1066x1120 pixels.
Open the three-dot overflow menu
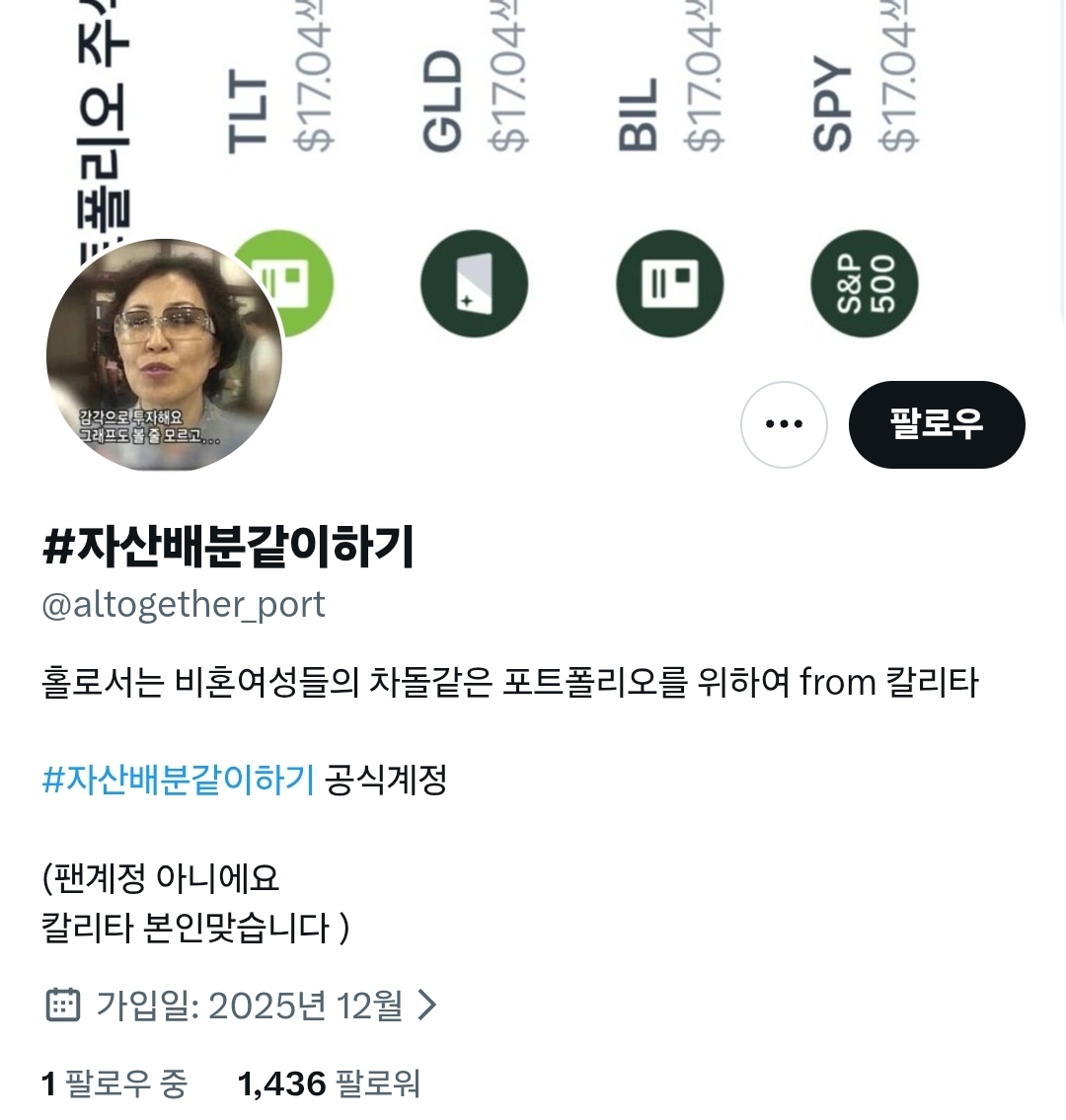[784, 424]
